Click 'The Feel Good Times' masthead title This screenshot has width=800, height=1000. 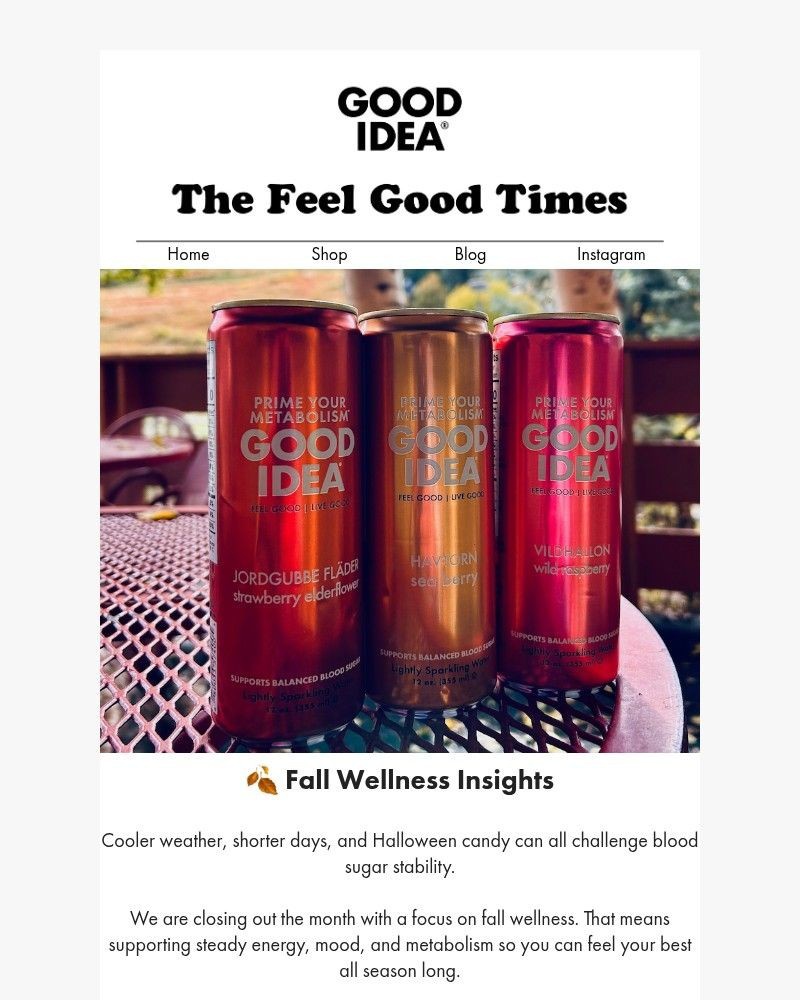tap(399, 200)
